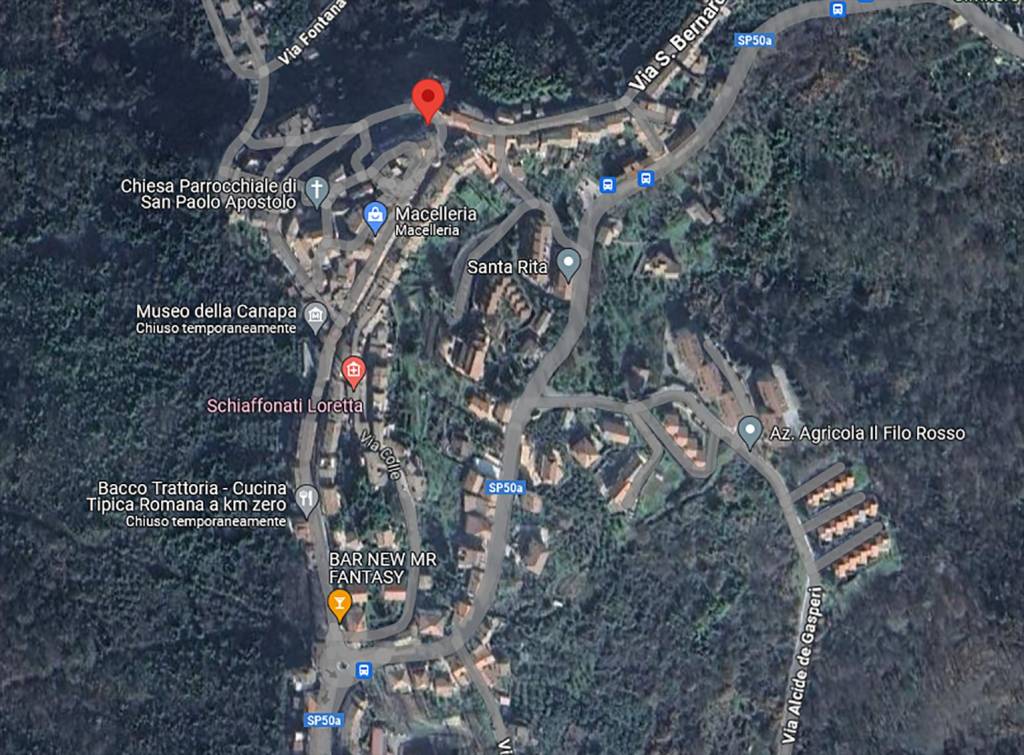Open Chiesa Parrocchiale di San Paolo Apostolo marker
The width and height of the screenshot is (1024, 755).
click(x=316, y=189)
